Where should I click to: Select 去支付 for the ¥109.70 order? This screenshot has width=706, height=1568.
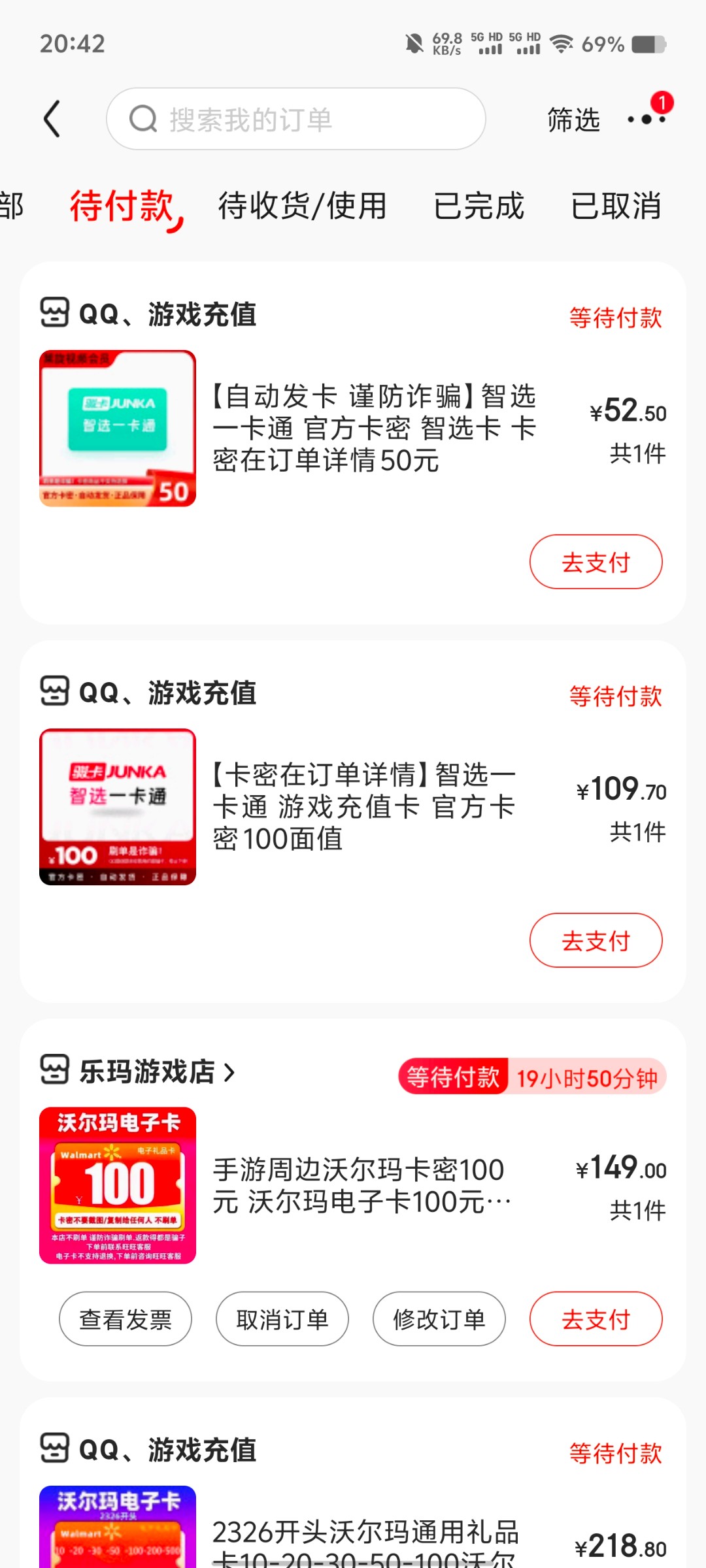(596, 940)
